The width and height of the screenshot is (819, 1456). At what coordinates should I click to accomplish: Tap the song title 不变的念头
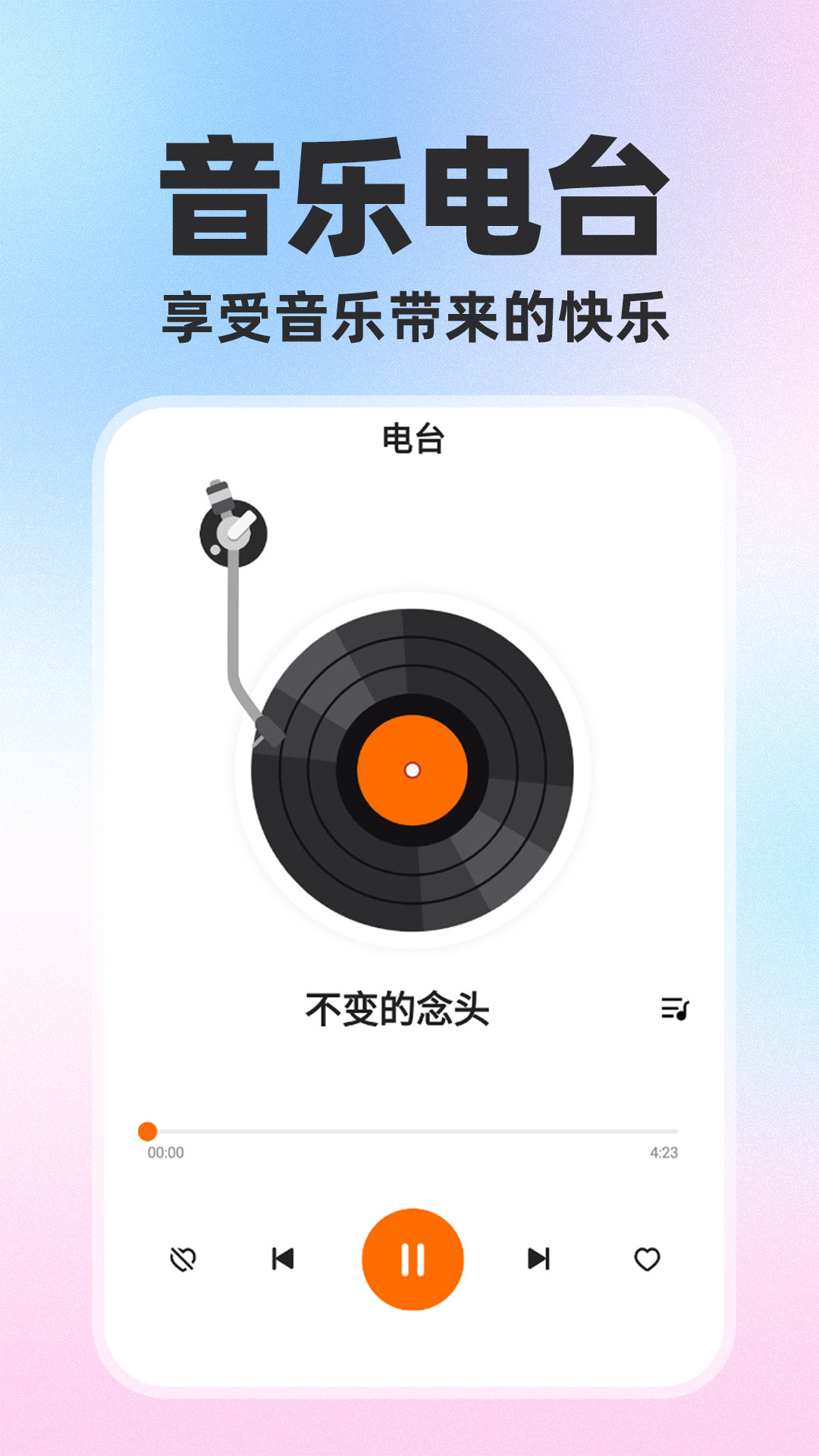click(397, 1009)
